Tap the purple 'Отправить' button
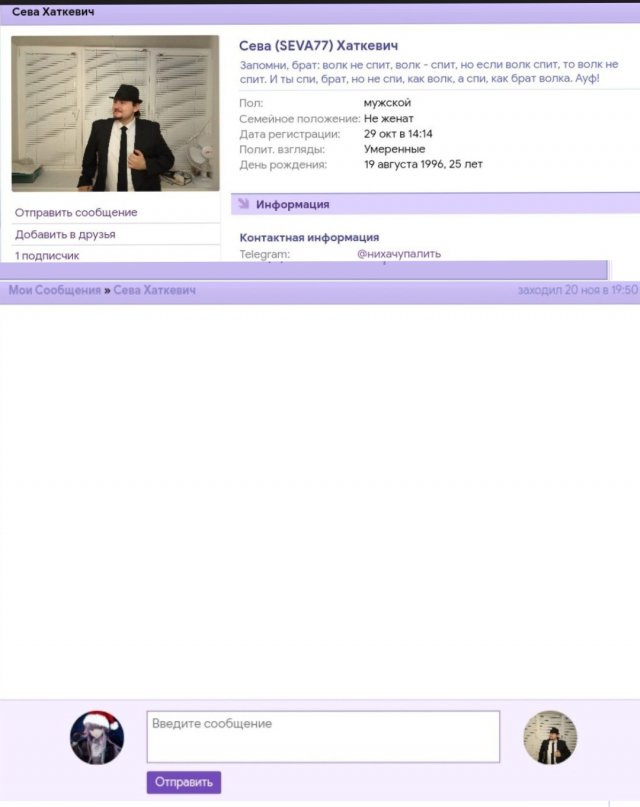640x807 pixels. point(184,782)
